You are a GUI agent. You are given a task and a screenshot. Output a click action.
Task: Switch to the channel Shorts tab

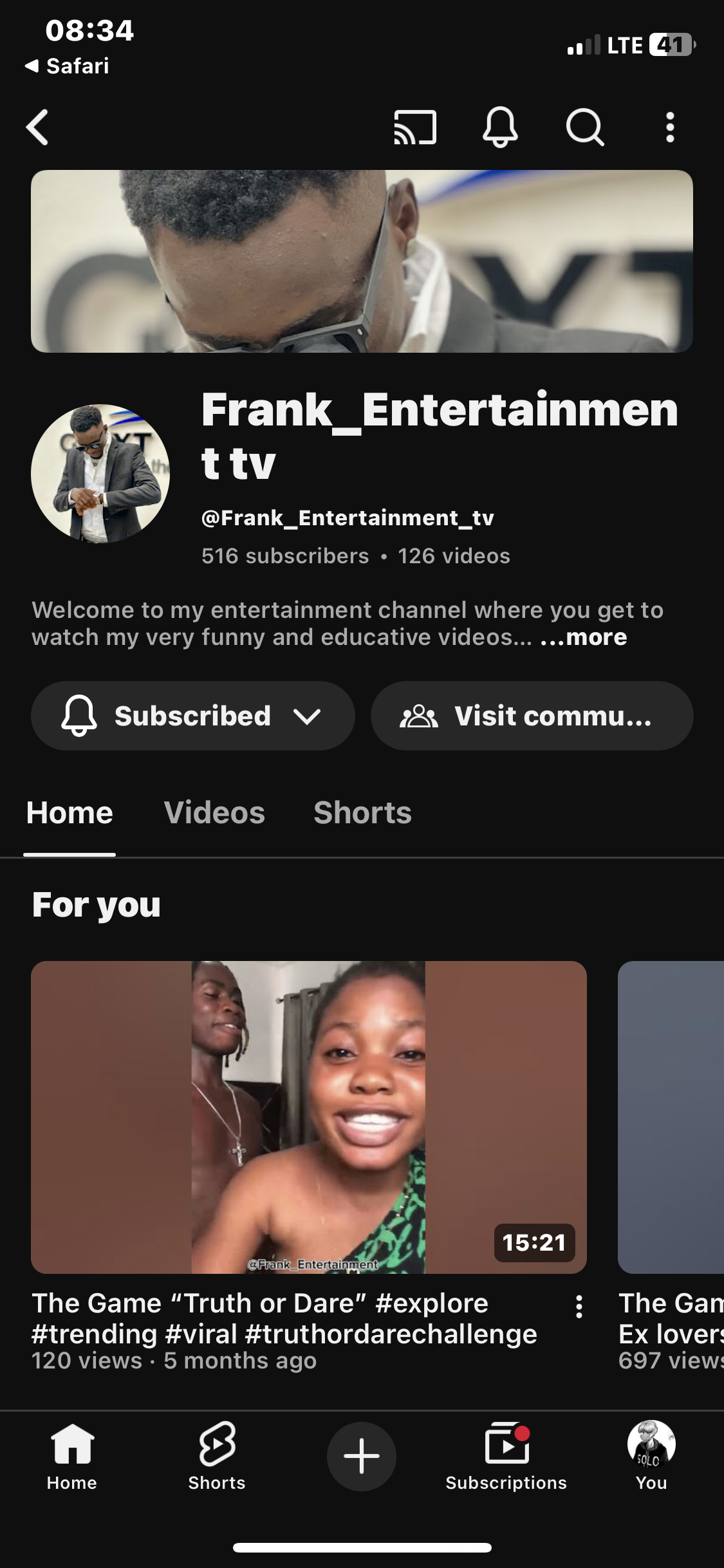pyautogui.click(x=362, y=813)
